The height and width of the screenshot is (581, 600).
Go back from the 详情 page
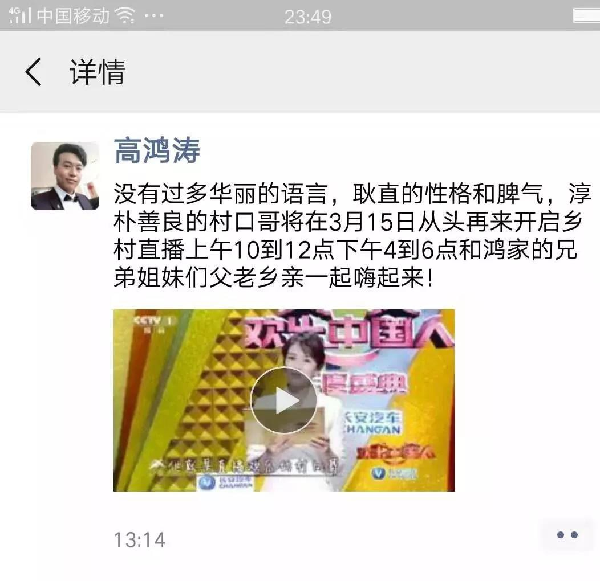(x=34, y=72)
